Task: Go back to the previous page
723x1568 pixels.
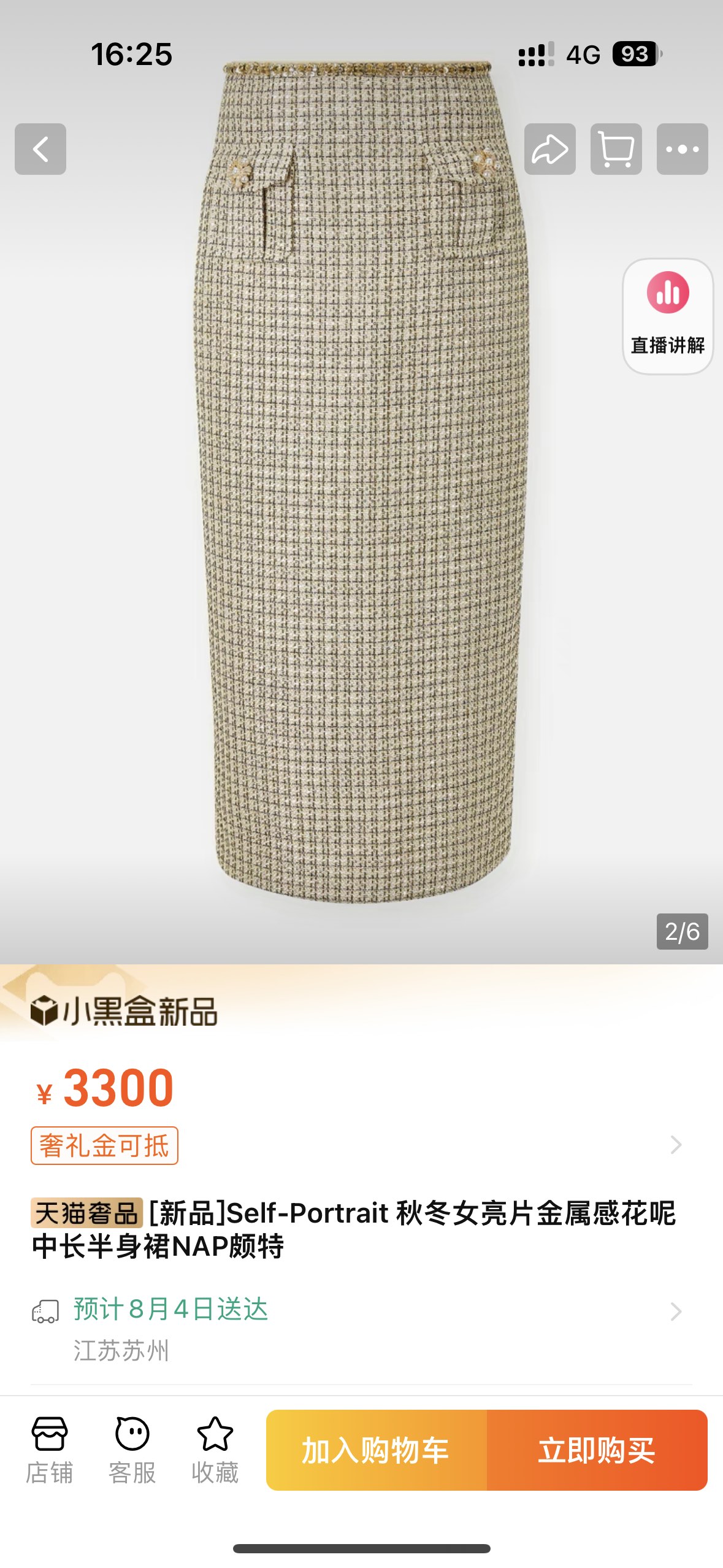Action: (x=40, y=149)
